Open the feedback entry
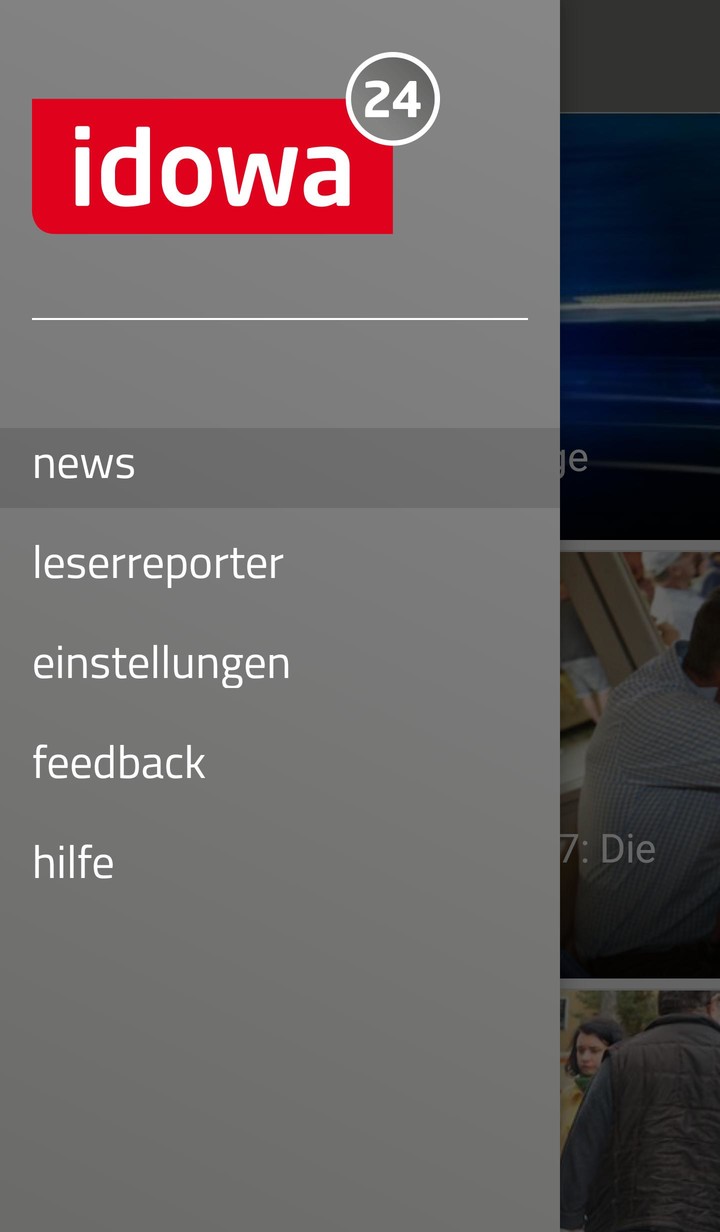 [x=280, y=763]
